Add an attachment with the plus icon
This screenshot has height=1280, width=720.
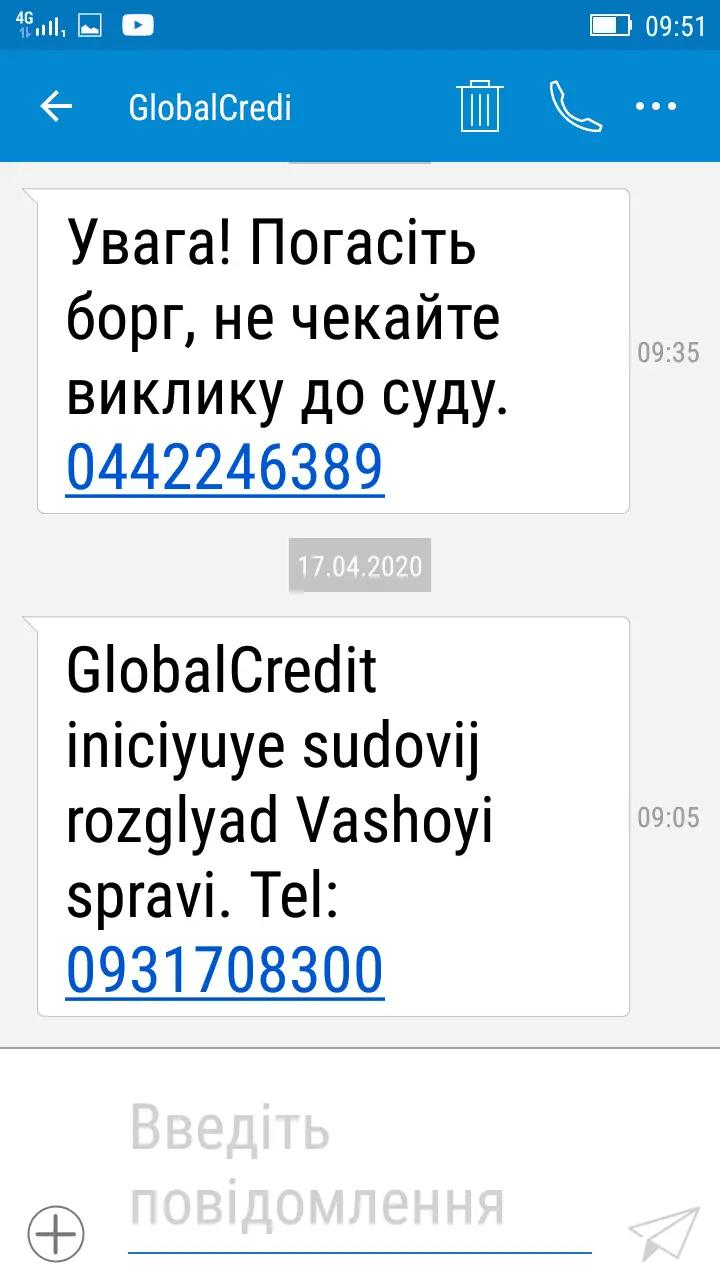click(56, 1234)
